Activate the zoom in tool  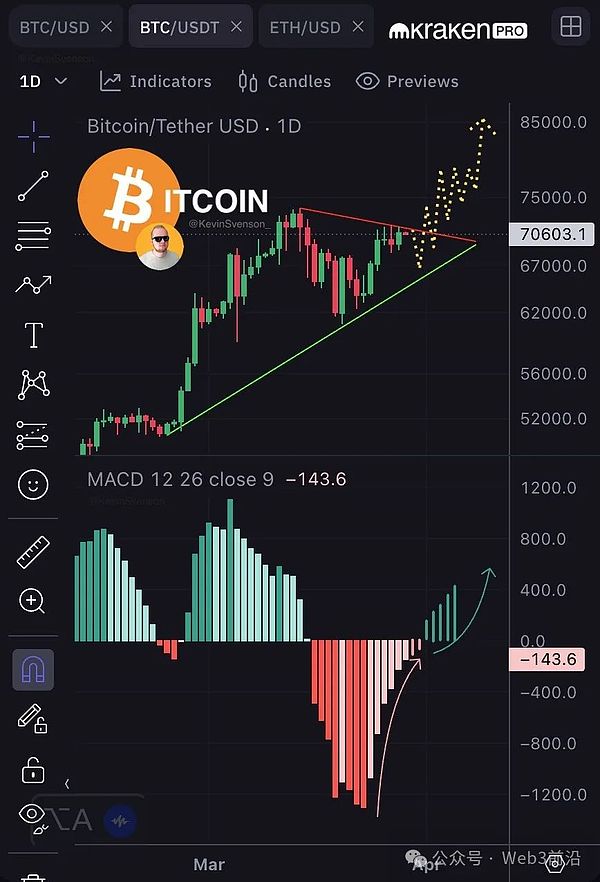(x=33, y=600)
